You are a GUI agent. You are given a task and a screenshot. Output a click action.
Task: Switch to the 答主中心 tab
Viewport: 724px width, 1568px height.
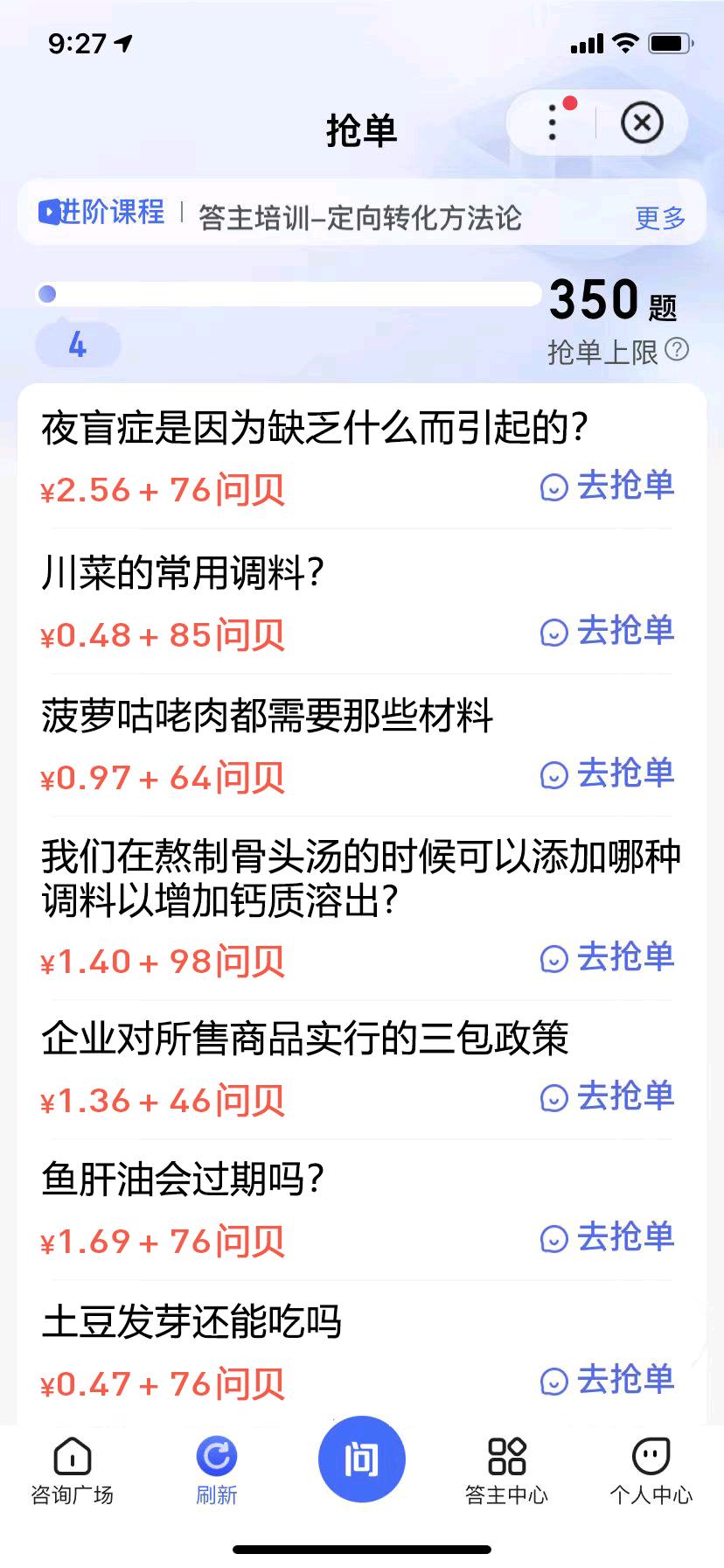(x=506, y=1472)
